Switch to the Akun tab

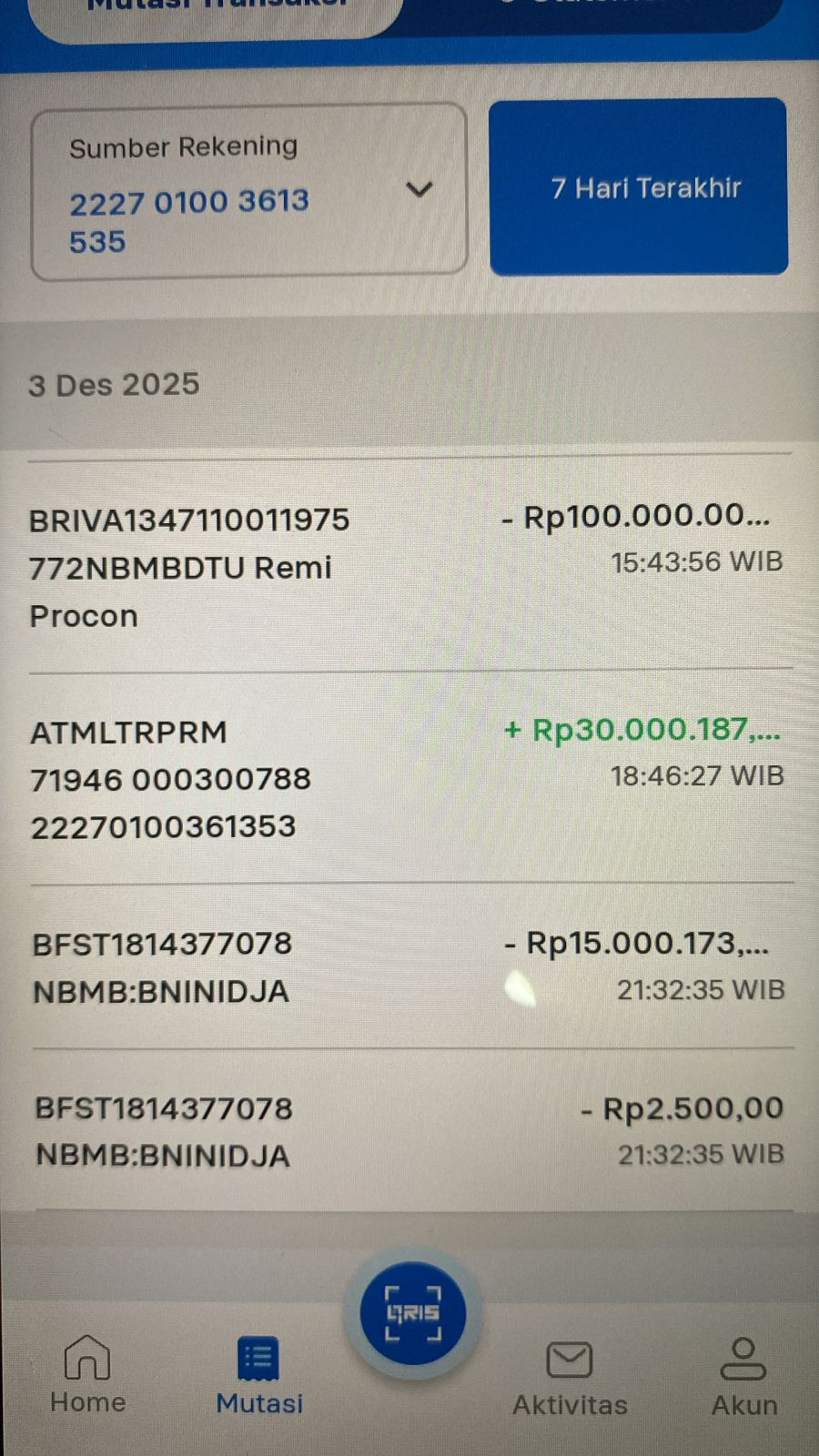[743, 1376]
